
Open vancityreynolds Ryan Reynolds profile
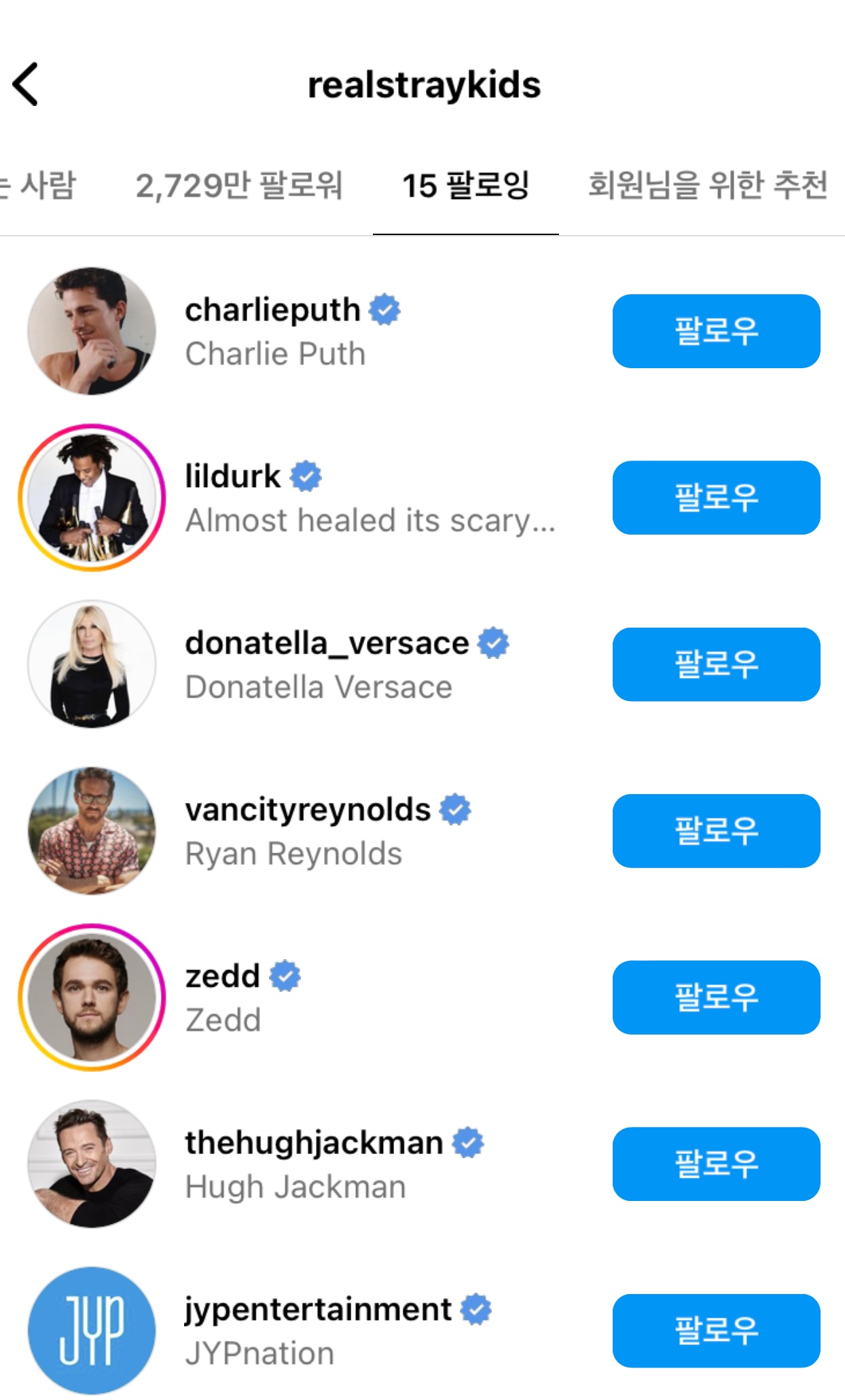[x=306, y=830]
